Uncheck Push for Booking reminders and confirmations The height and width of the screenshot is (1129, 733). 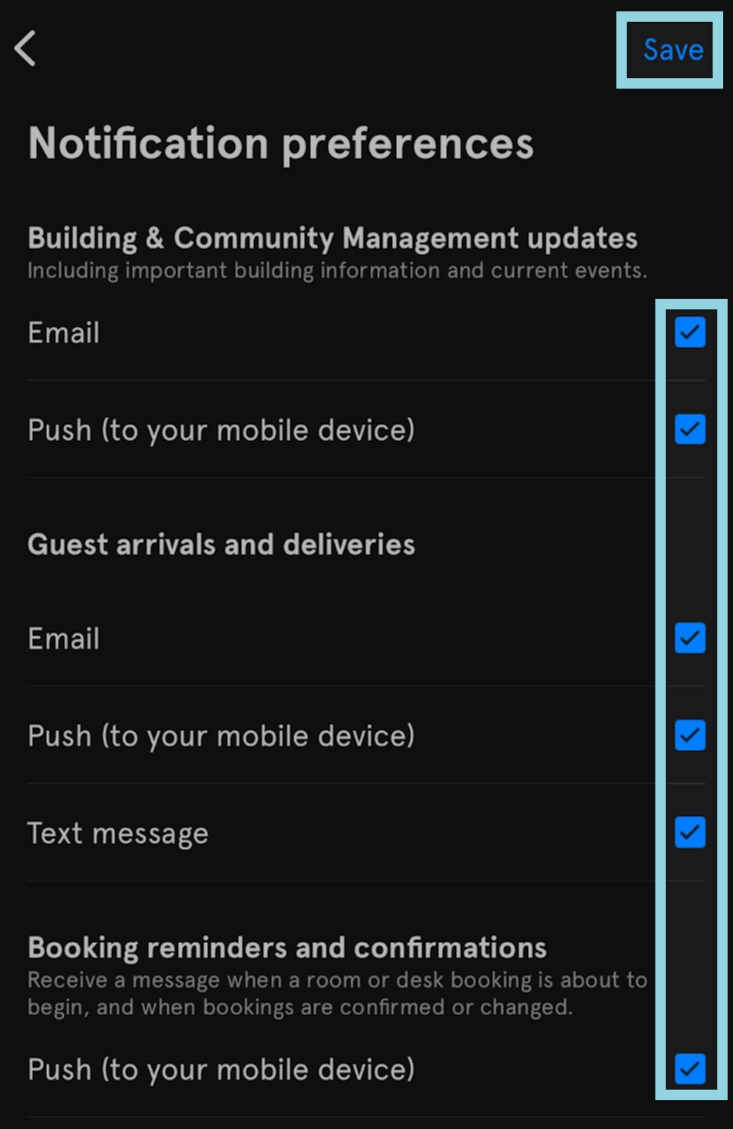[690, 1069]
